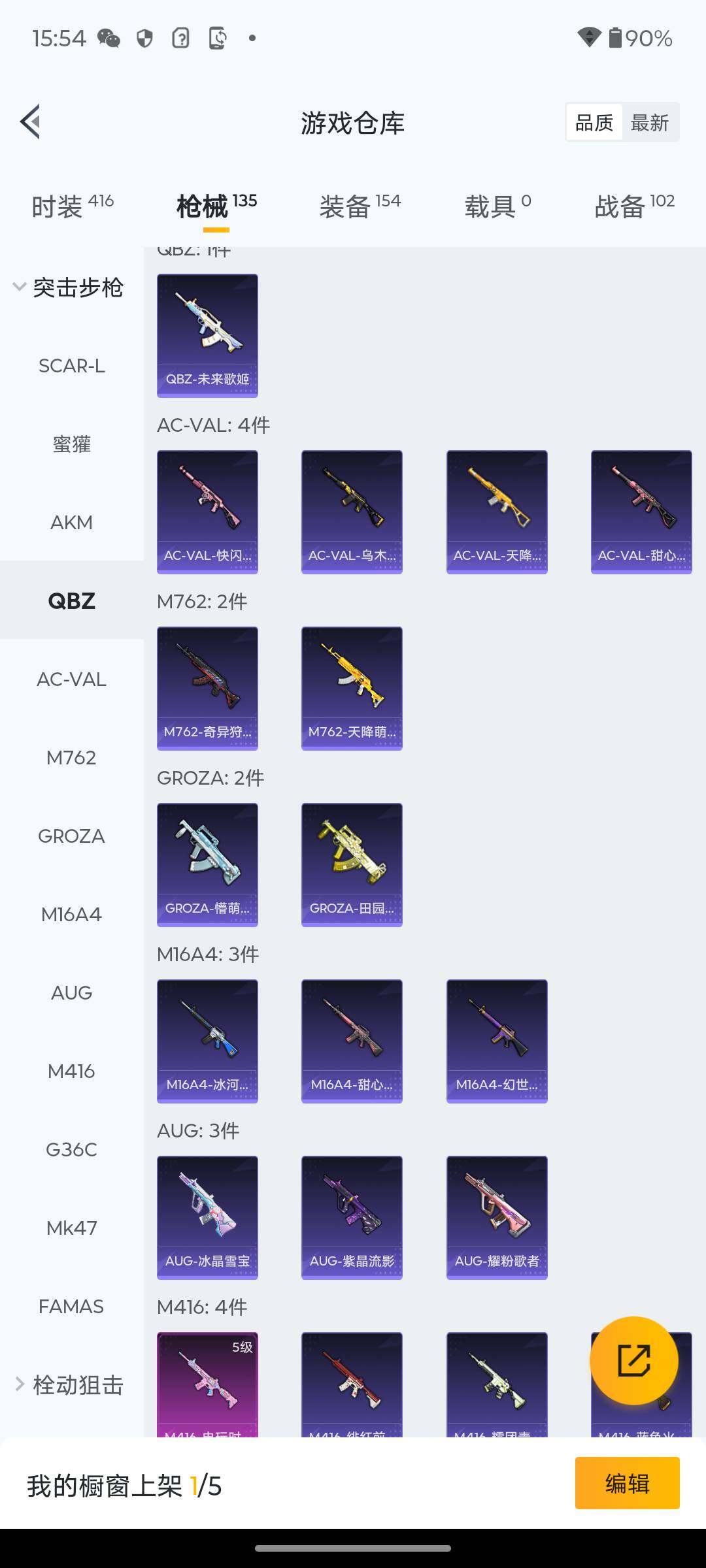706x1568 pixels.
Task: Go back from the game warehouse
Action: [x=31, y=122]
